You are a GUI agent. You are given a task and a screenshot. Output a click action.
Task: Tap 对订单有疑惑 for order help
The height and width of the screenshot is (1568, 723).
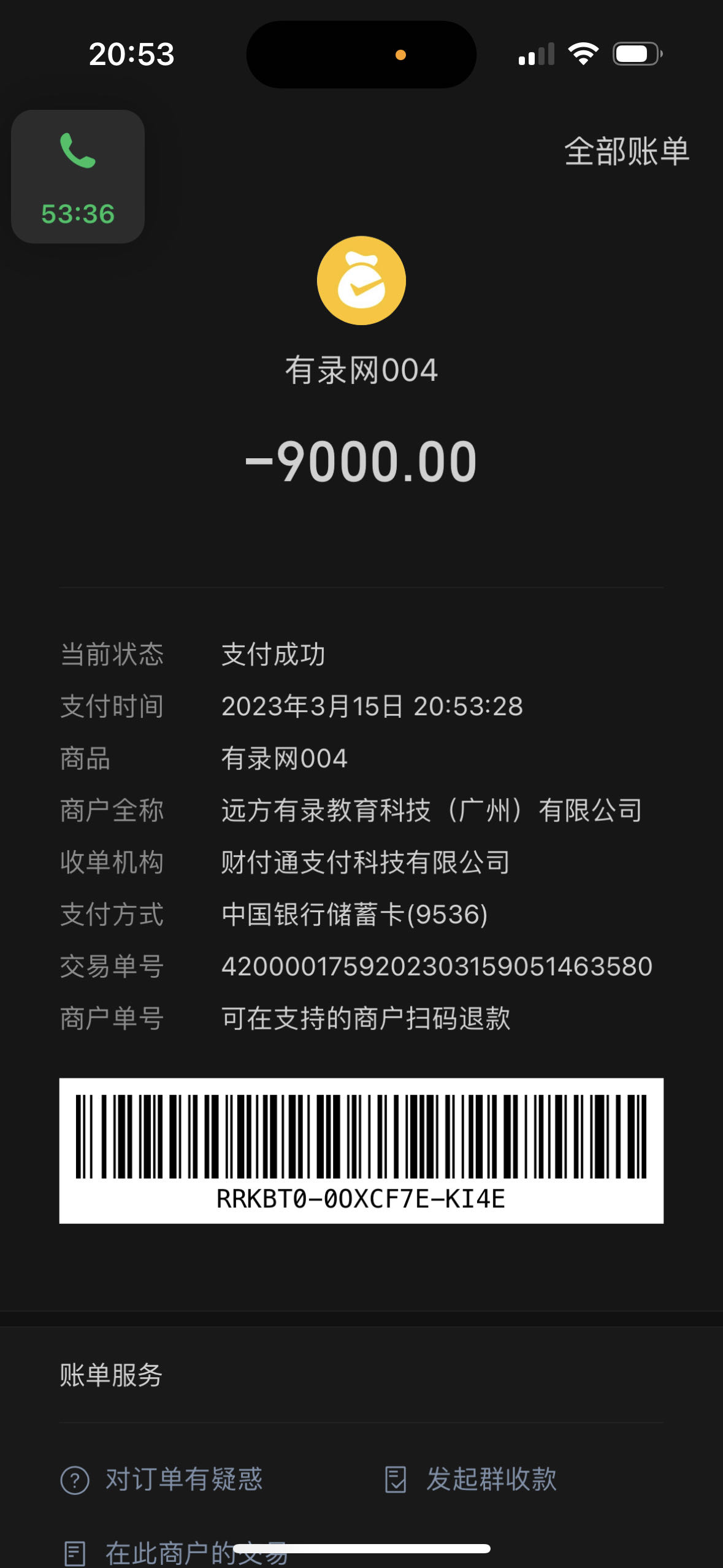pyautogui.click(x=162, y=1479)
